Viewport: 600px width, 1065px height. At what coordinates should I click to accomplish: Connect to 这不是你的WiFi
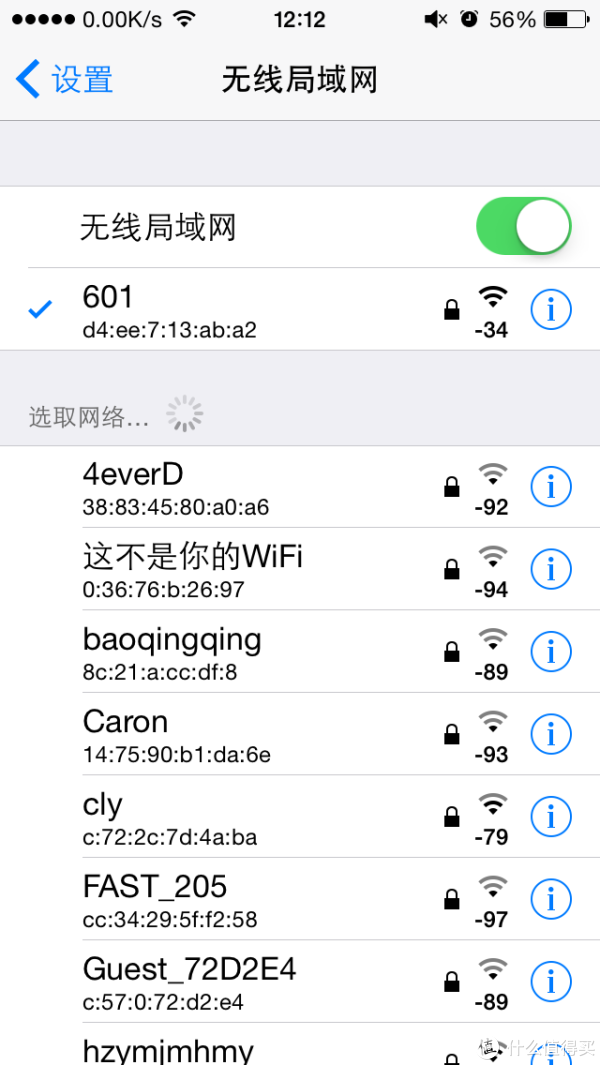250,569
